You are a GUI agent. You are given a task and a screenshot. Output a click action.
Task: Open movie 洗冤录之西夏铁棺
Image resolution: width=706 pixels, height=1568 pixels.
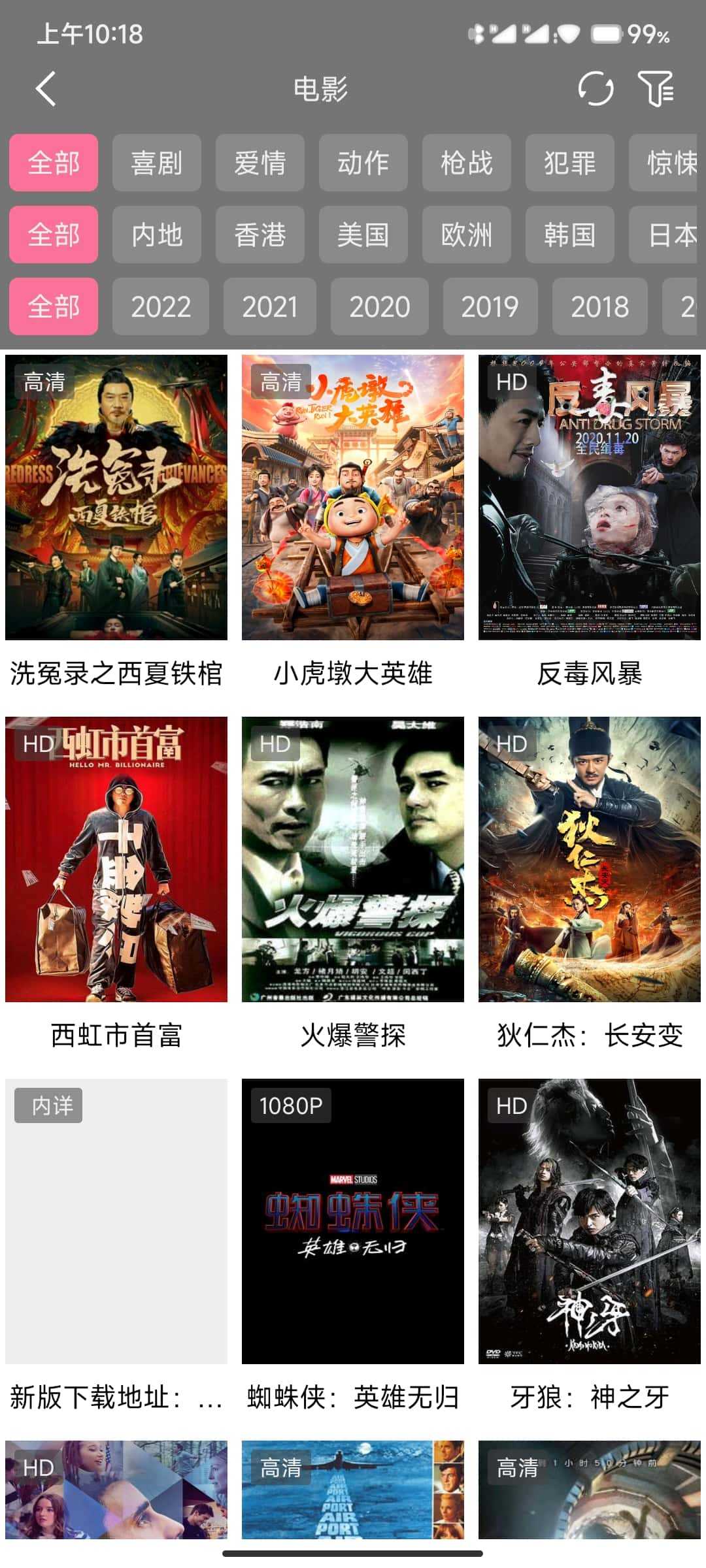click(x=116, y=498)
